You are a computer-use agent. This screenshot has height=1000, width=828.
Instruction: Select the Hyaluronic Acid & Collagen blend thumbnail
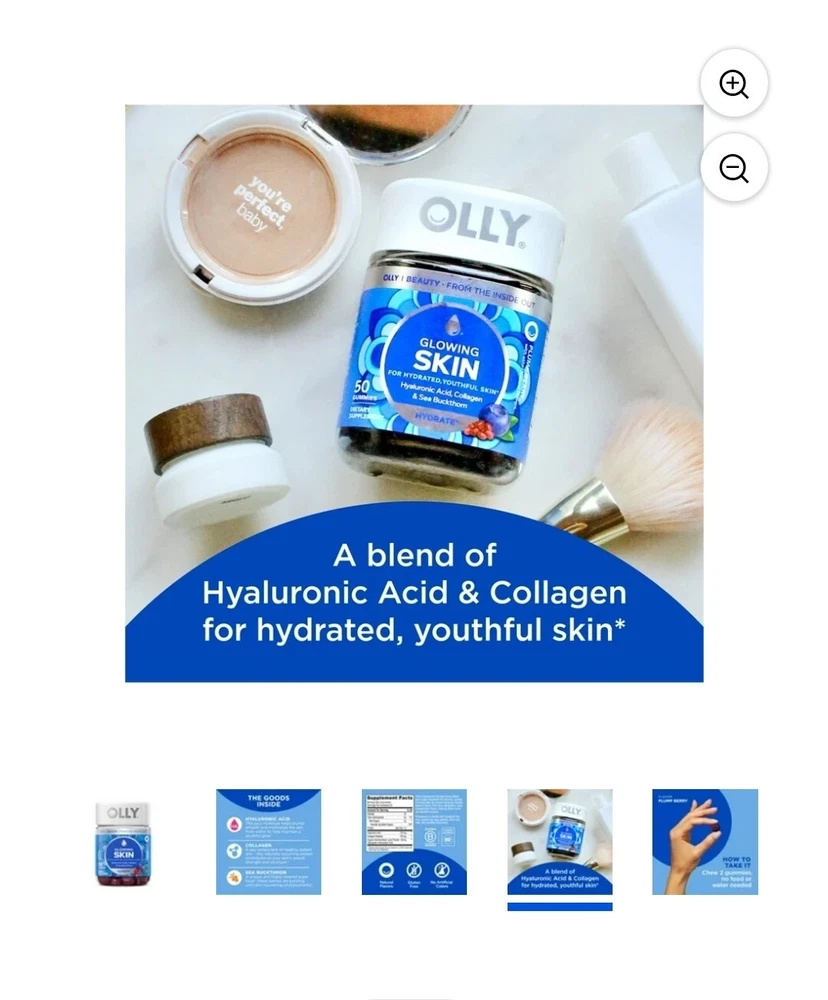coord(559,842)
